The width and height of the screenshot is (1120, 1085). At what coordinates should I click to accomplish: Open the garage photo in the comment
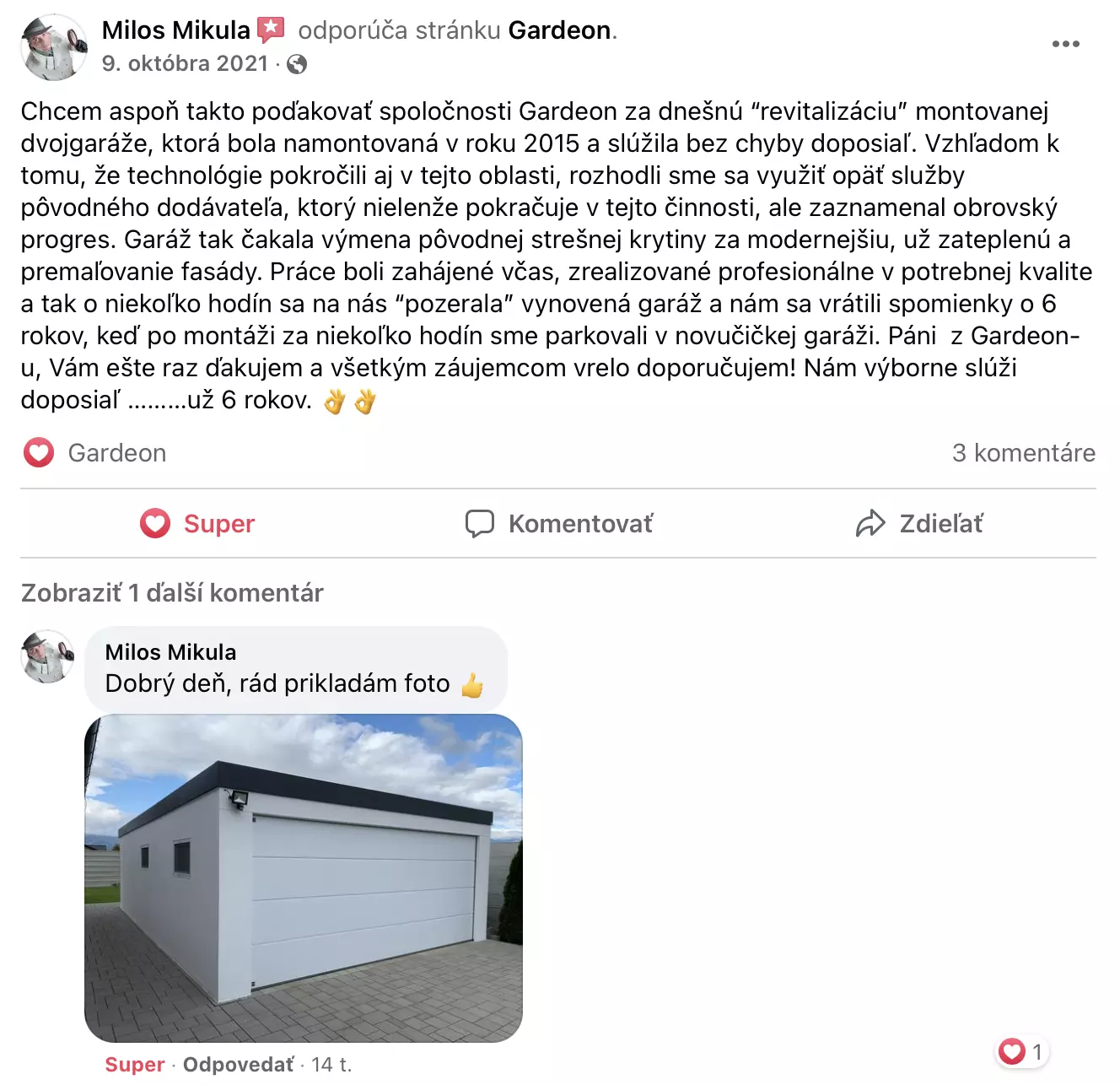tap(304, 877)
